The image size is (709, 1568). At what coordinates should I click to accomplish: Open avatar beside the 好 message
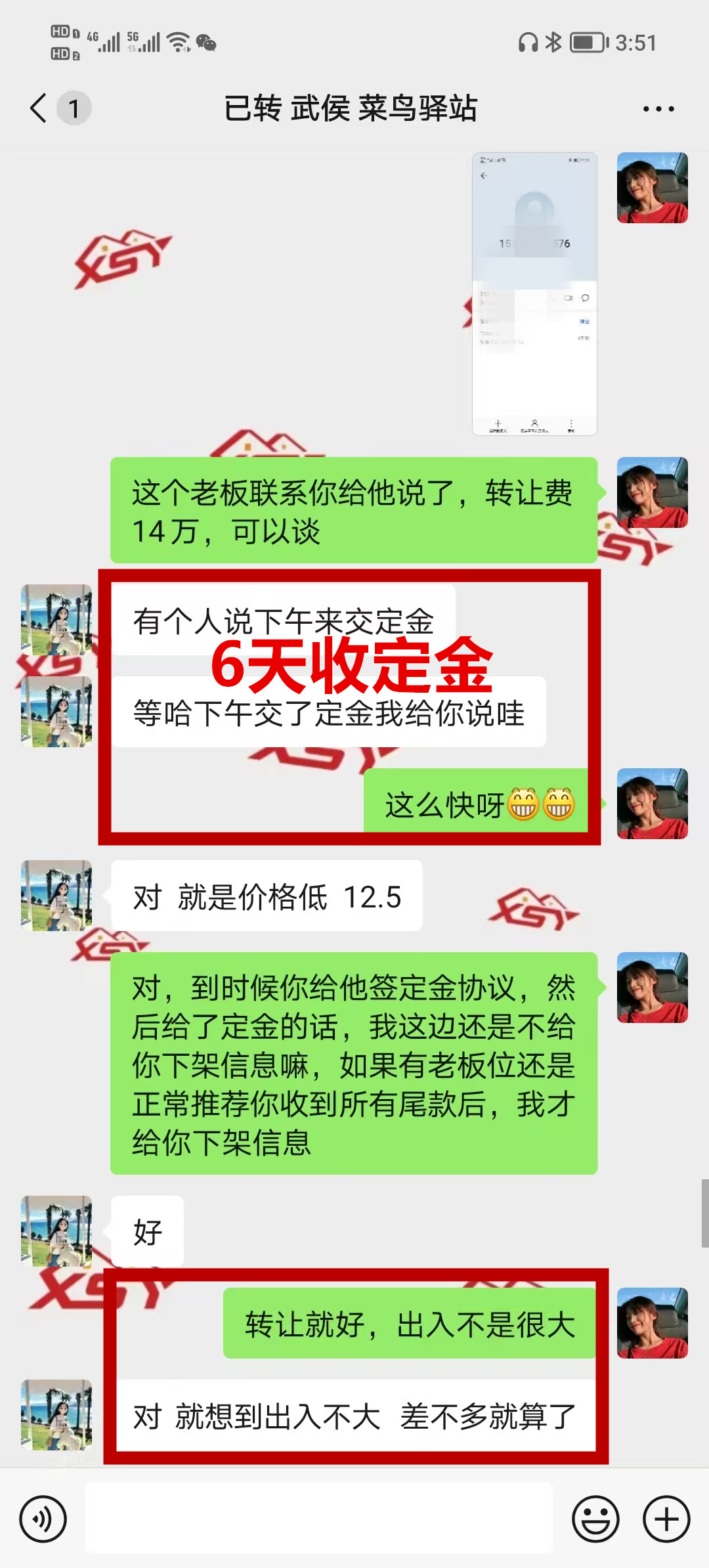[56, 1231]
